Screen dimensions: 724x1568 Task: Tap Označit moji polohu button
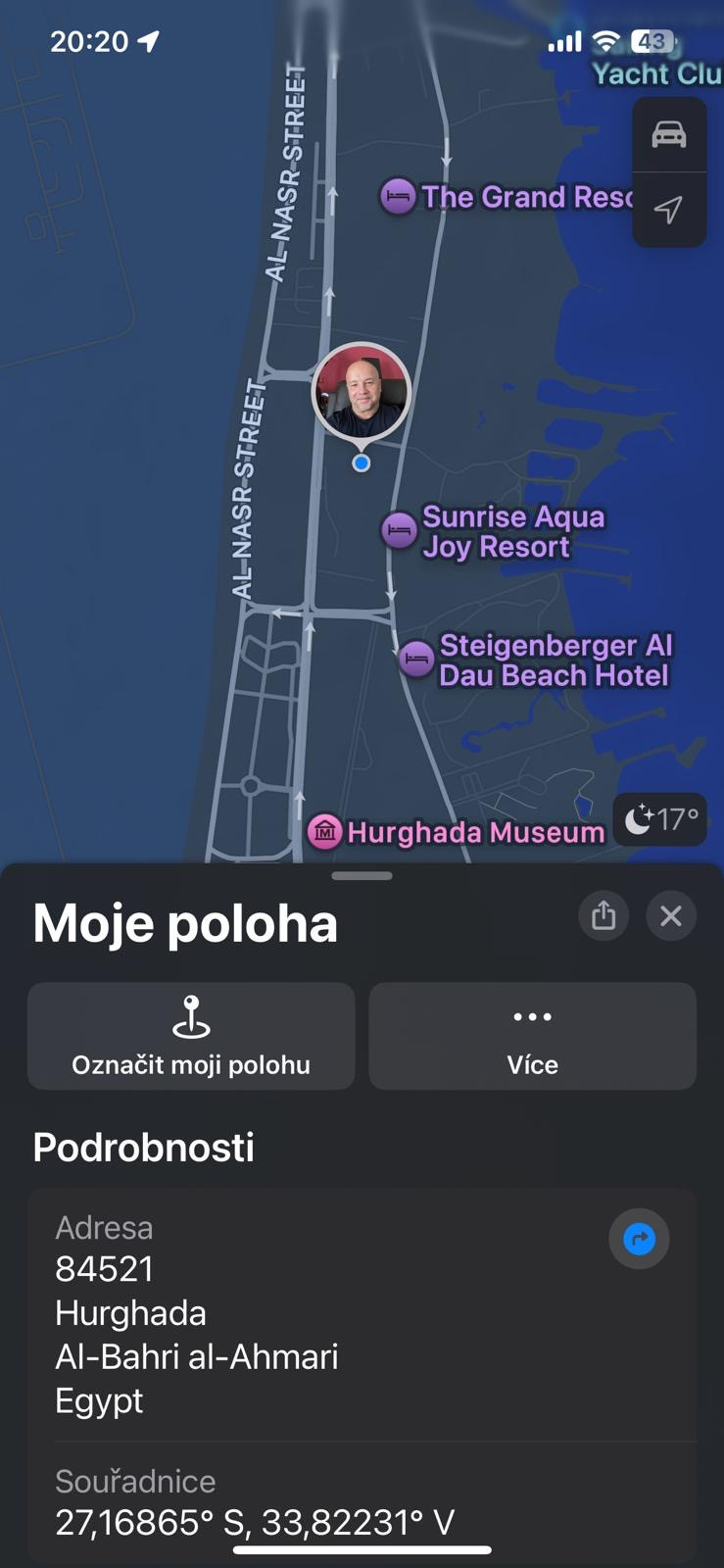coord(191,1036)
